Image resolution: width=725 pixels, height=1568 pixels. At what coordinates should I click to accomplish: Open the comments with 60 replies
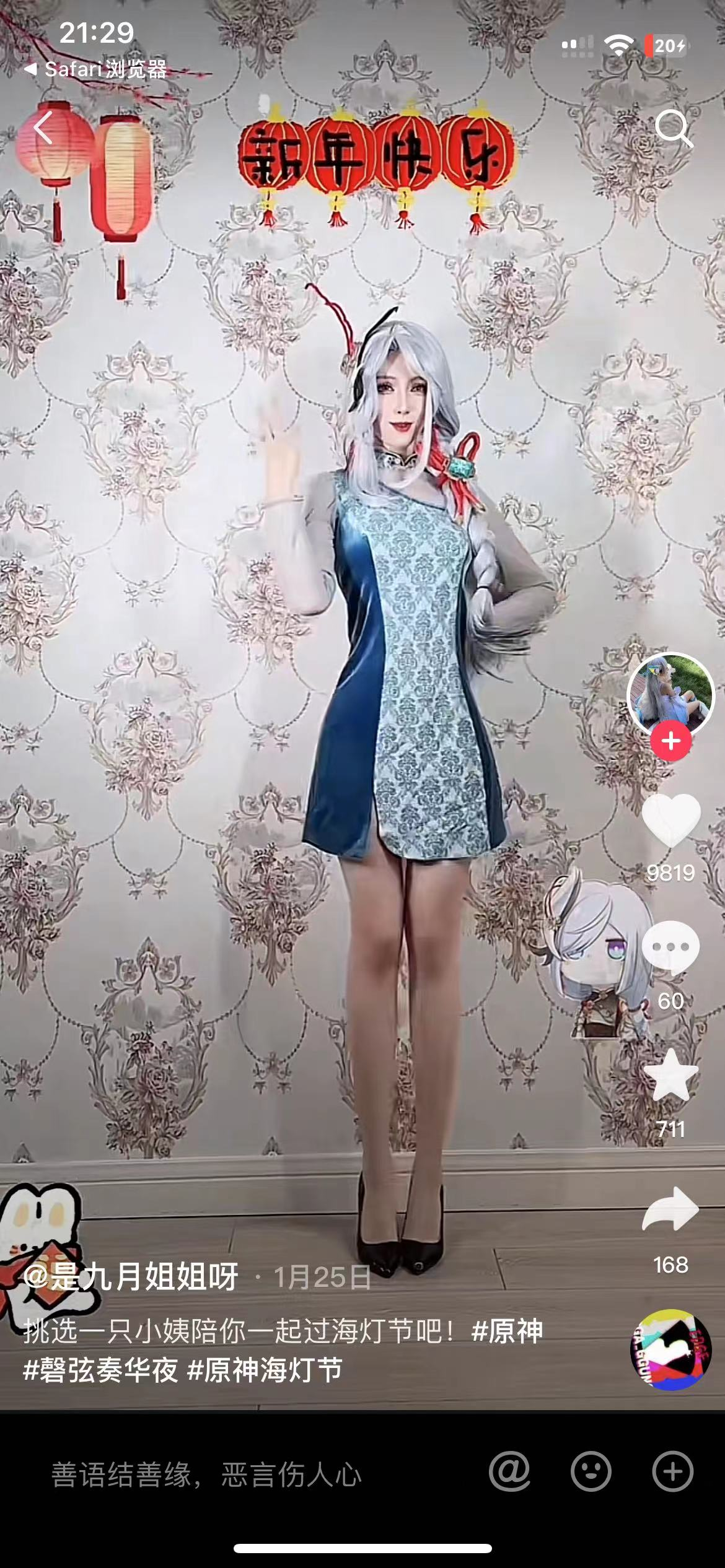670,947
